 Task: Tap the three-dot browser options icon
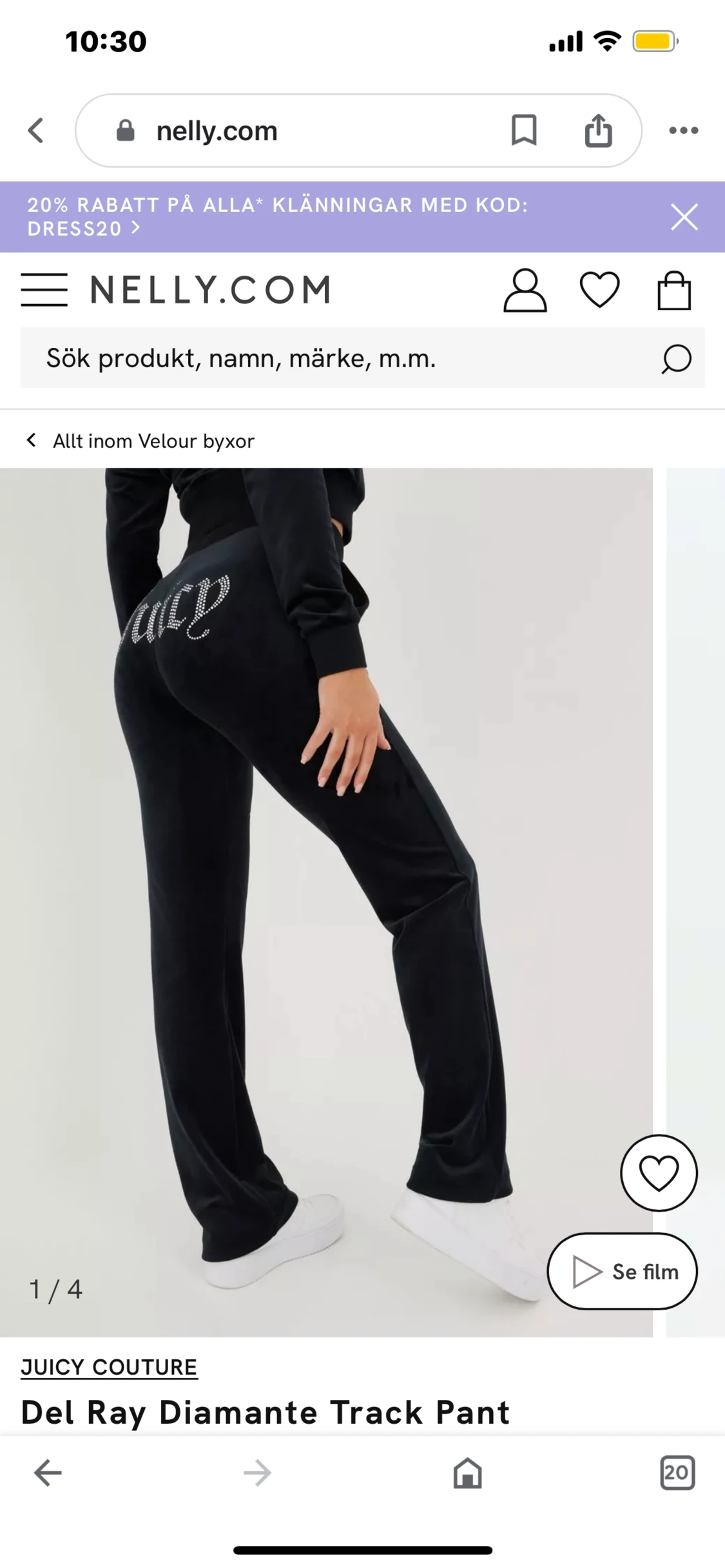click(x=684, y=130)
